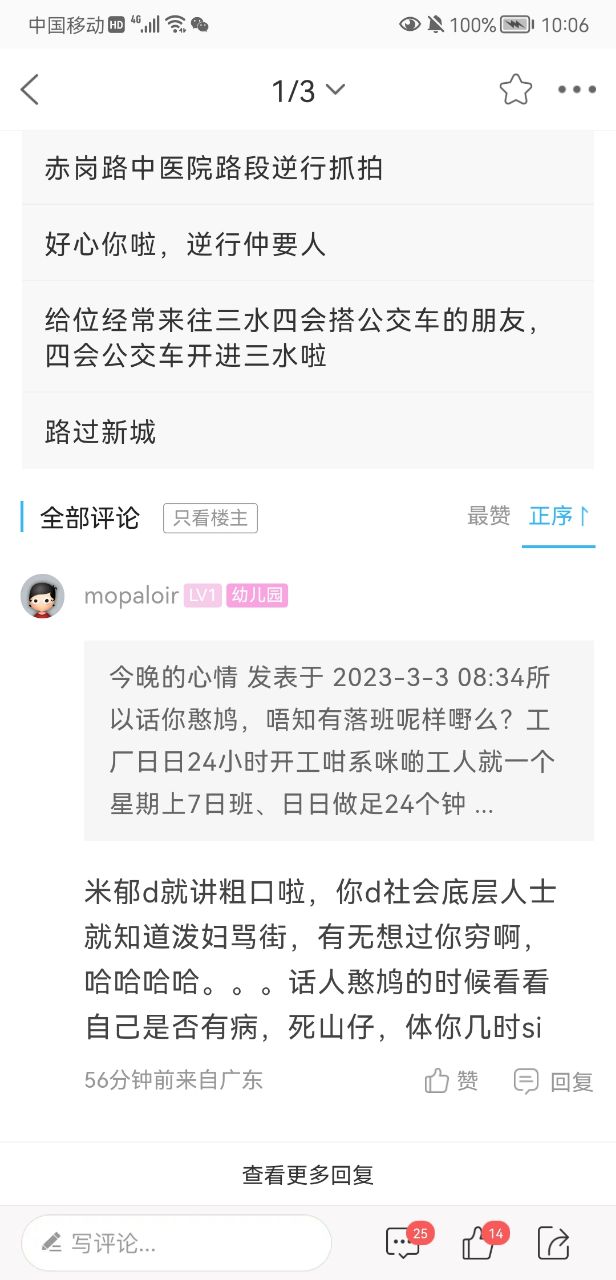616x1280 pixels.
Task: Like mopaloir's comment with 赞
Action: 452,1081
